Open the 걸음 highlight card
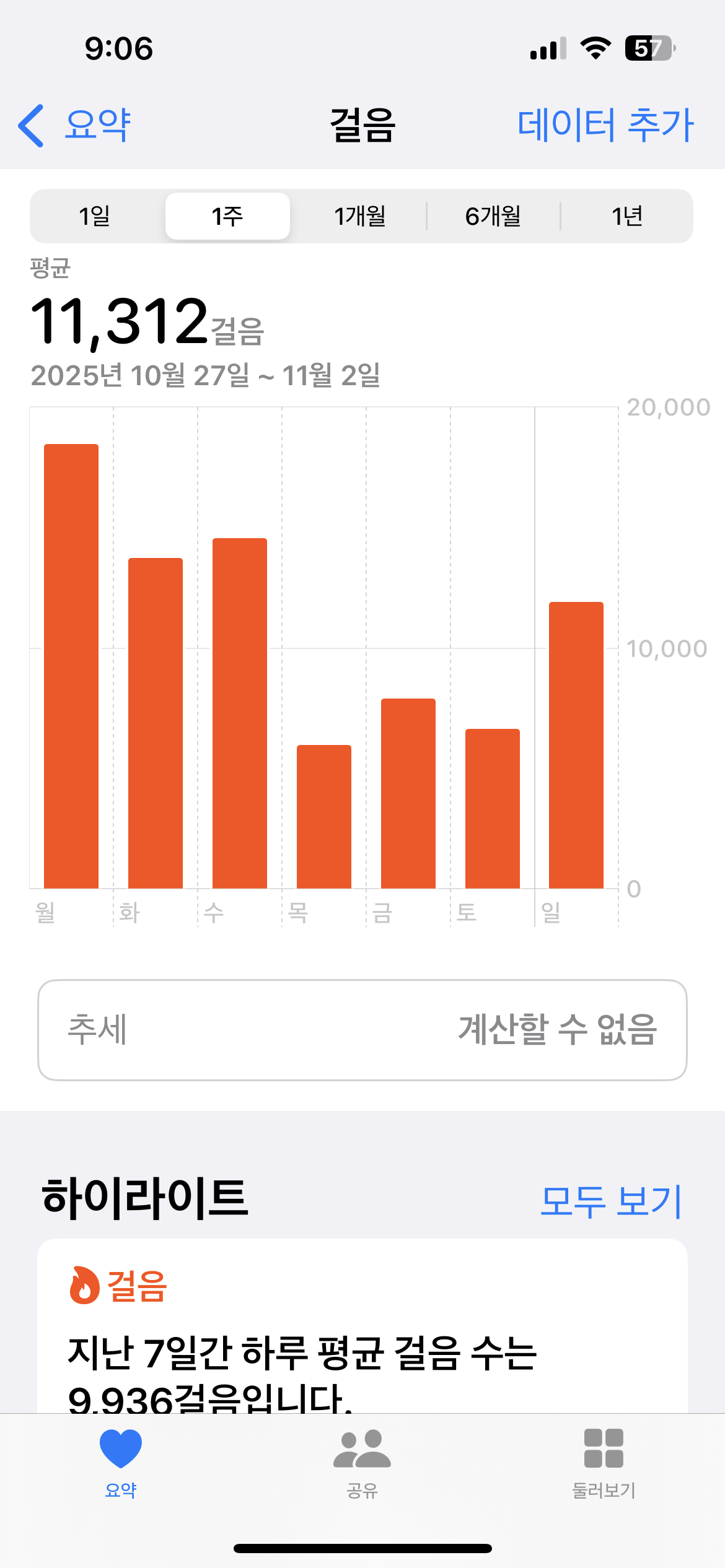Image resolution: width=725 pixels, height=1568 pixels. [x=362, y=1331]
